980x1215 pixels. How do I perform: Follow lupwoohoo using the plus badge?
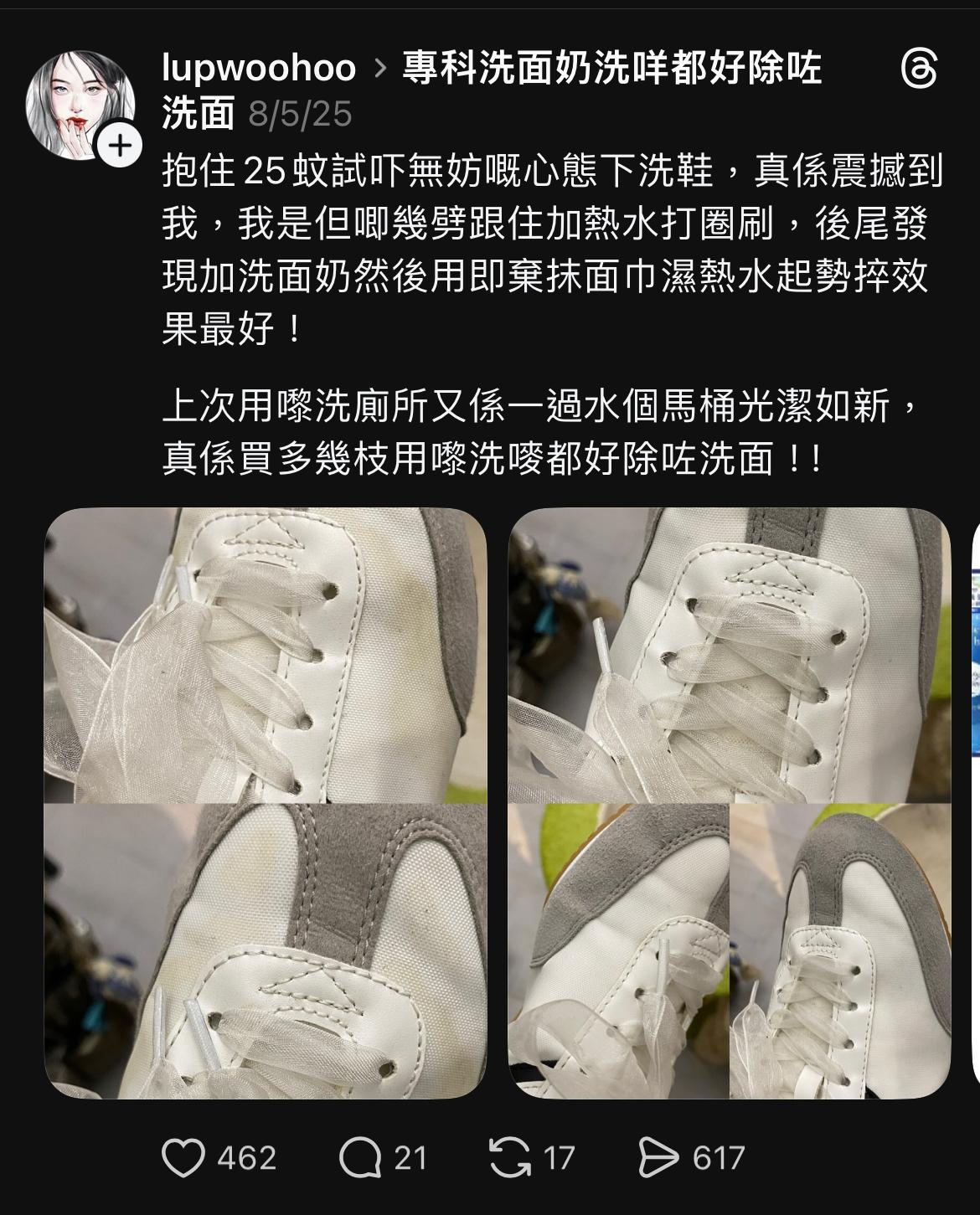click(121, 147)
